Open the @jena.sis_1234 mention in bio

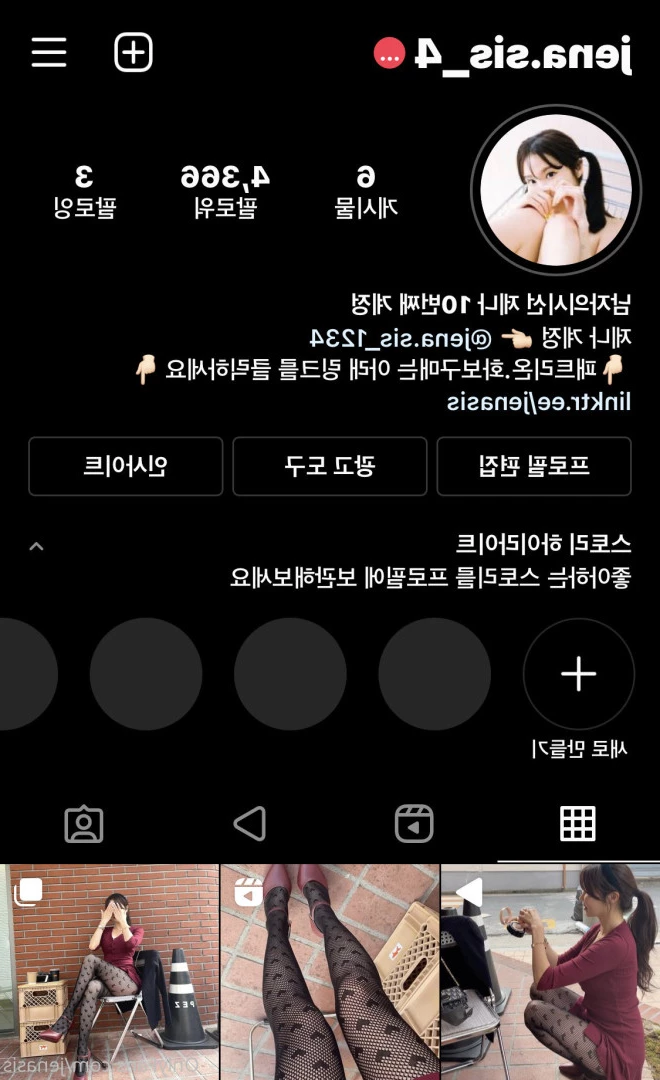(400, 336)
